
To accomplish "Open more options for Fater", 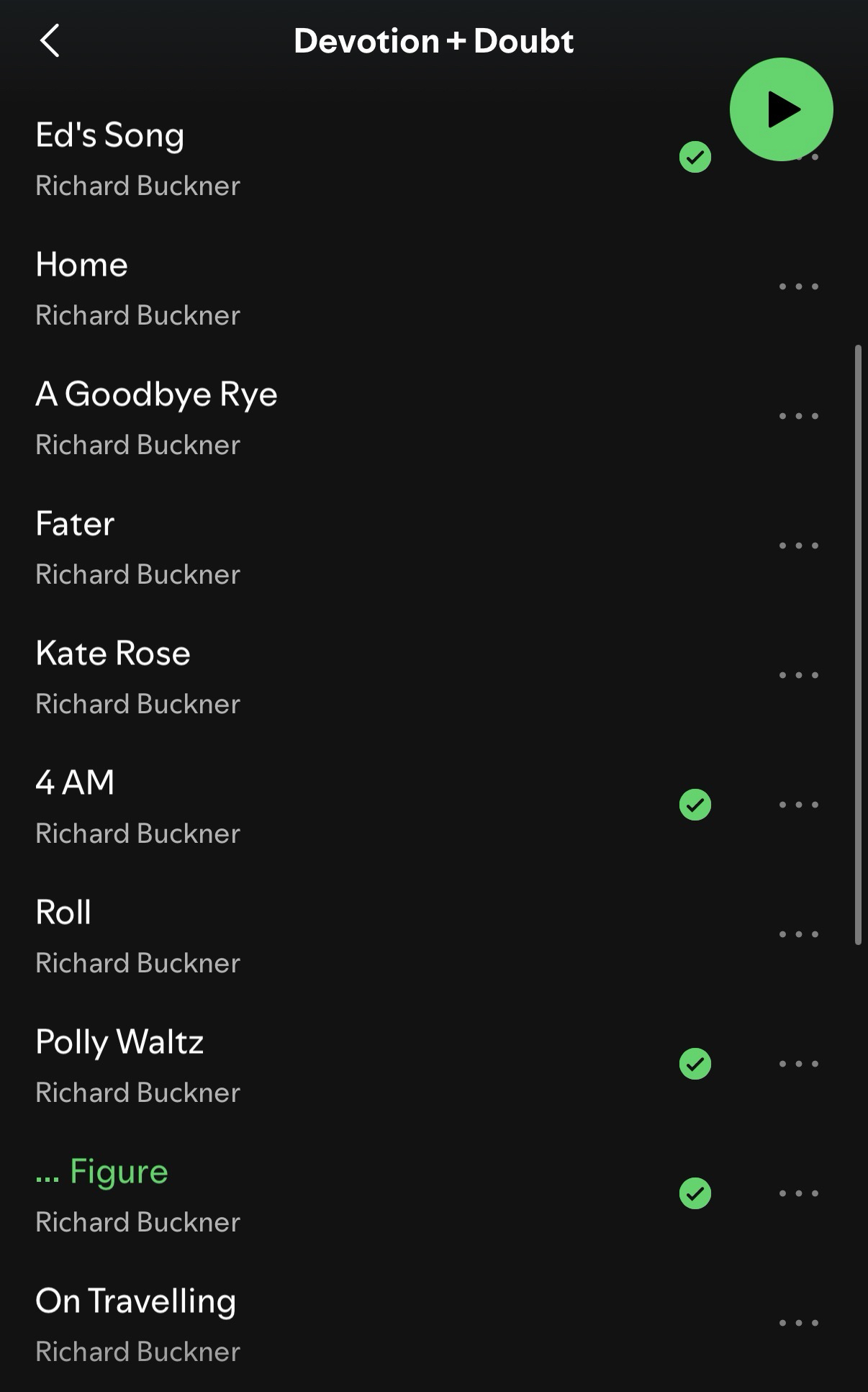I will [798, 546].
